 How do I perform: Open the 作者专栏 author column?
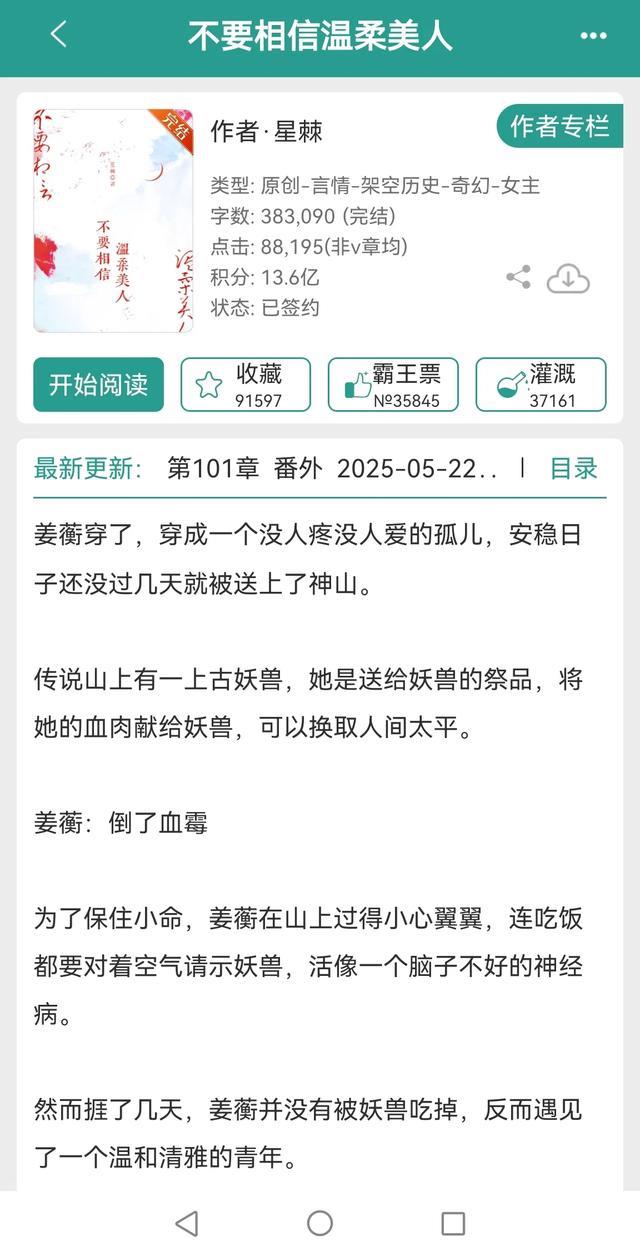pyautogui.click(x=560, y=126)
